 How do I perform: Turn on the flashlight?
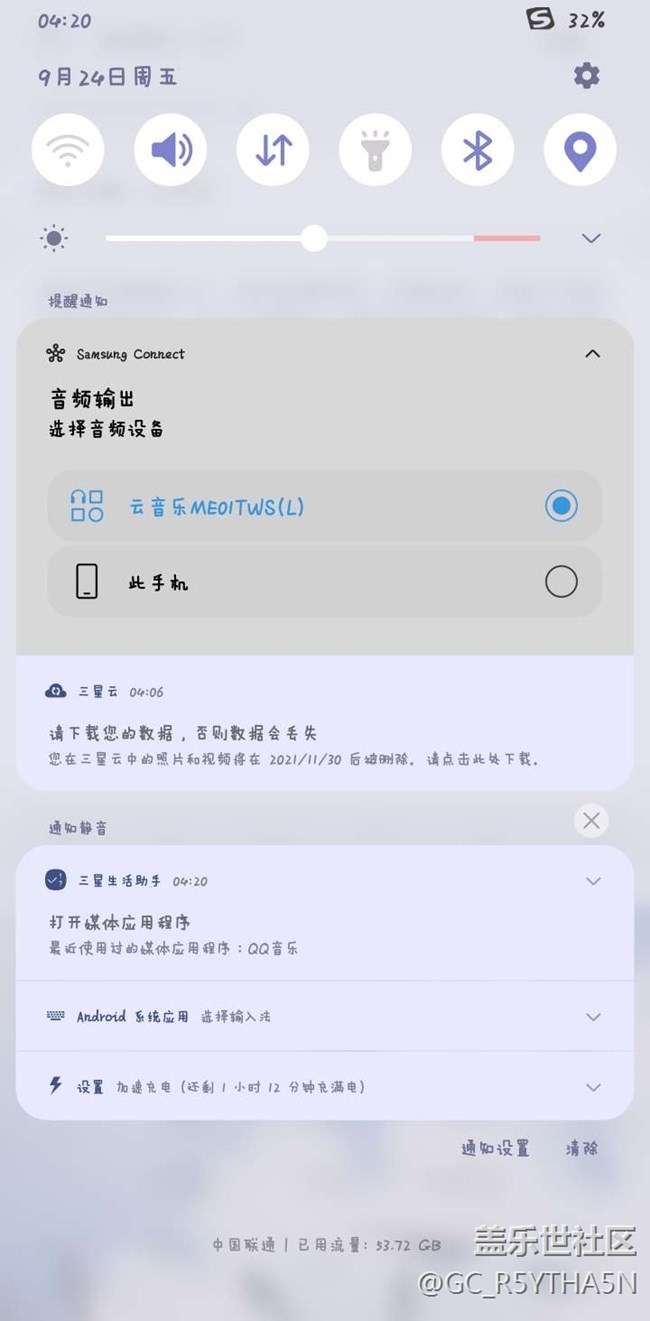pos(375,150)
